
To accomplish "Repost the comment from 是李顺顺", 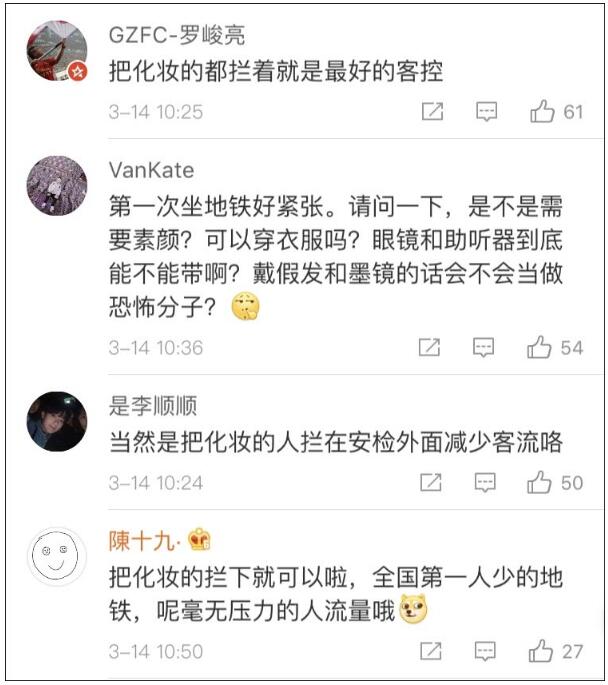I will pos(430,482).
